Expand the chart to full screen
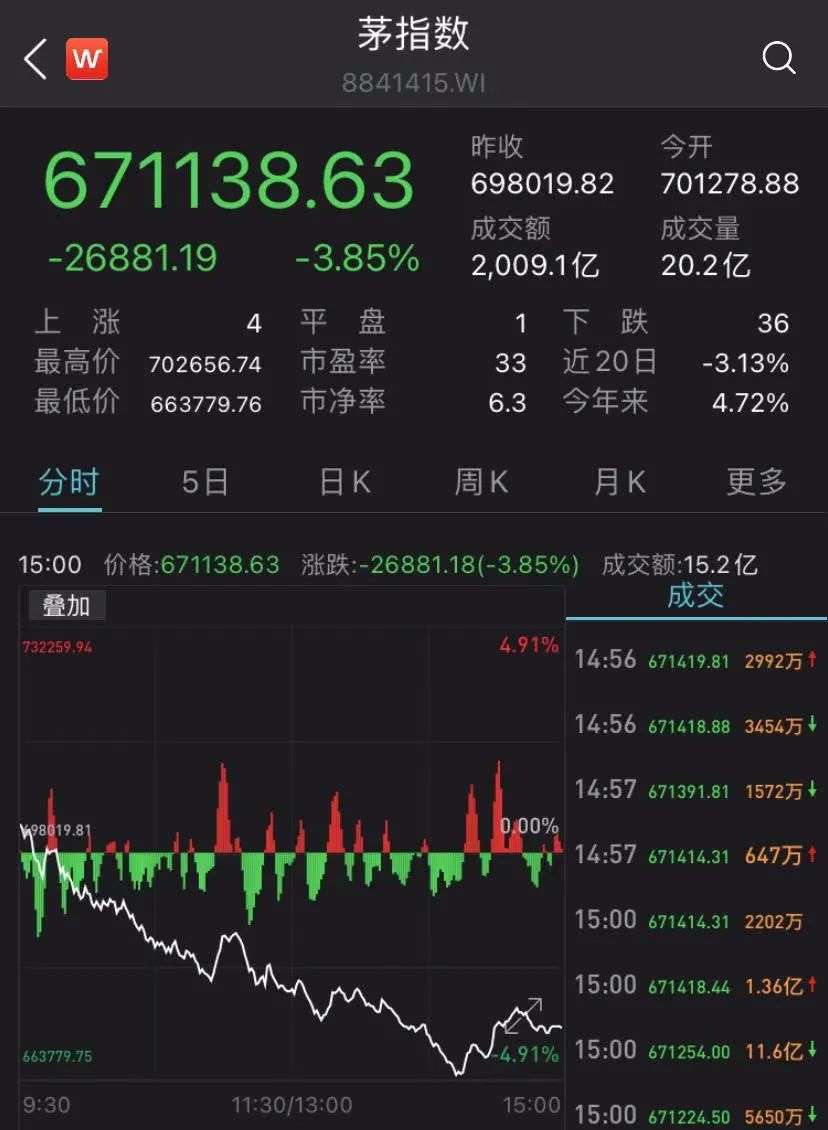This screenshot has width=828, height=1130. pos(523,1015)
